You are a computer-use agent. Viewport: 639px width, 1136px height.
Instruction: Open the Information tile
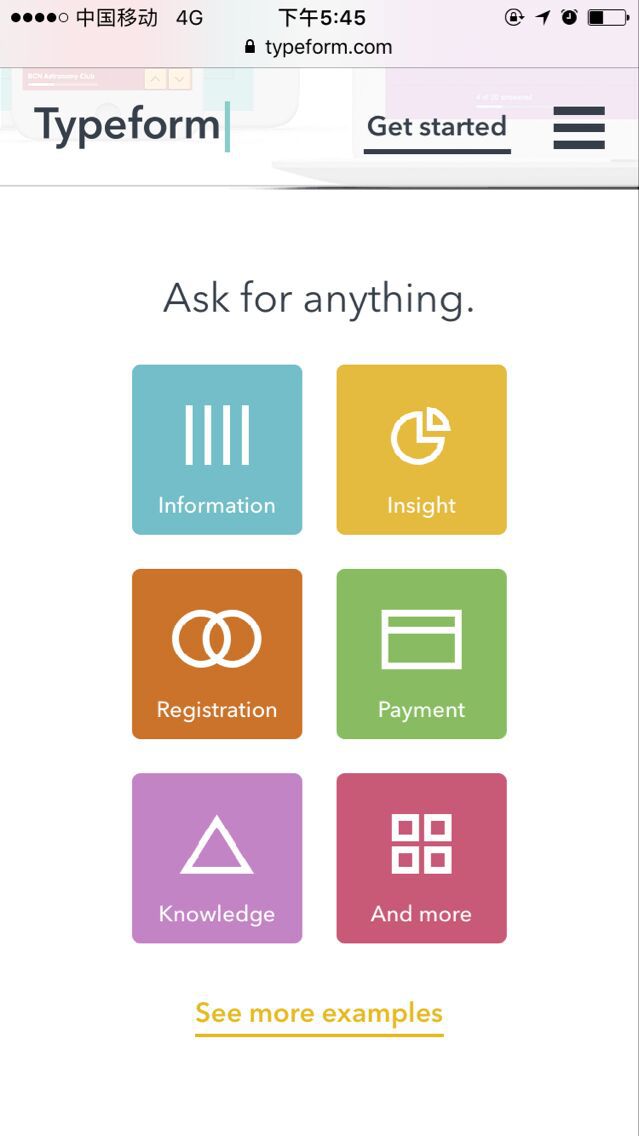point(217,450)
